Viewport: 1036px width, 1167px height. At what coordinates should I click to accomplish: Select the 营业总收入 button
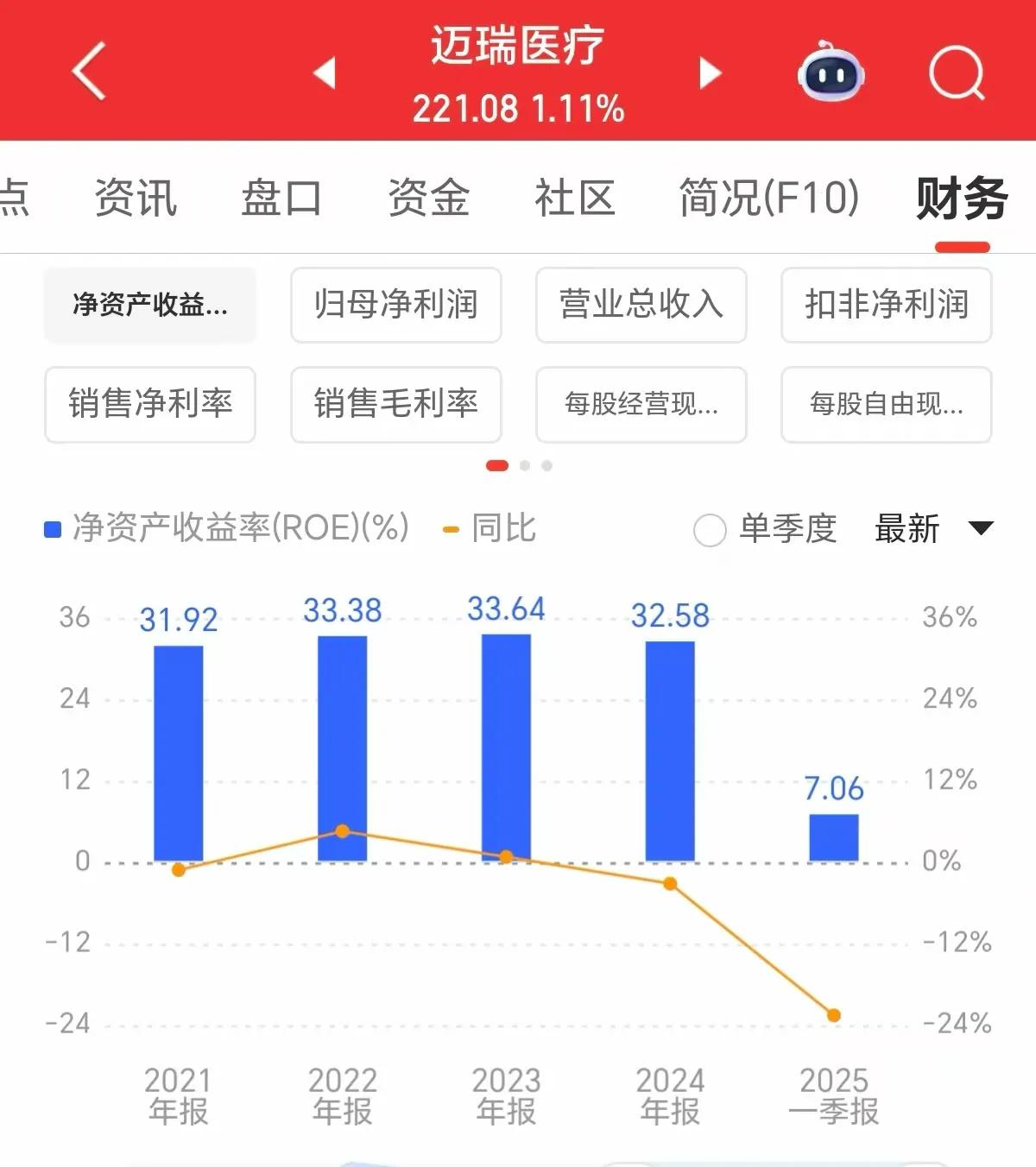(641, 306)
